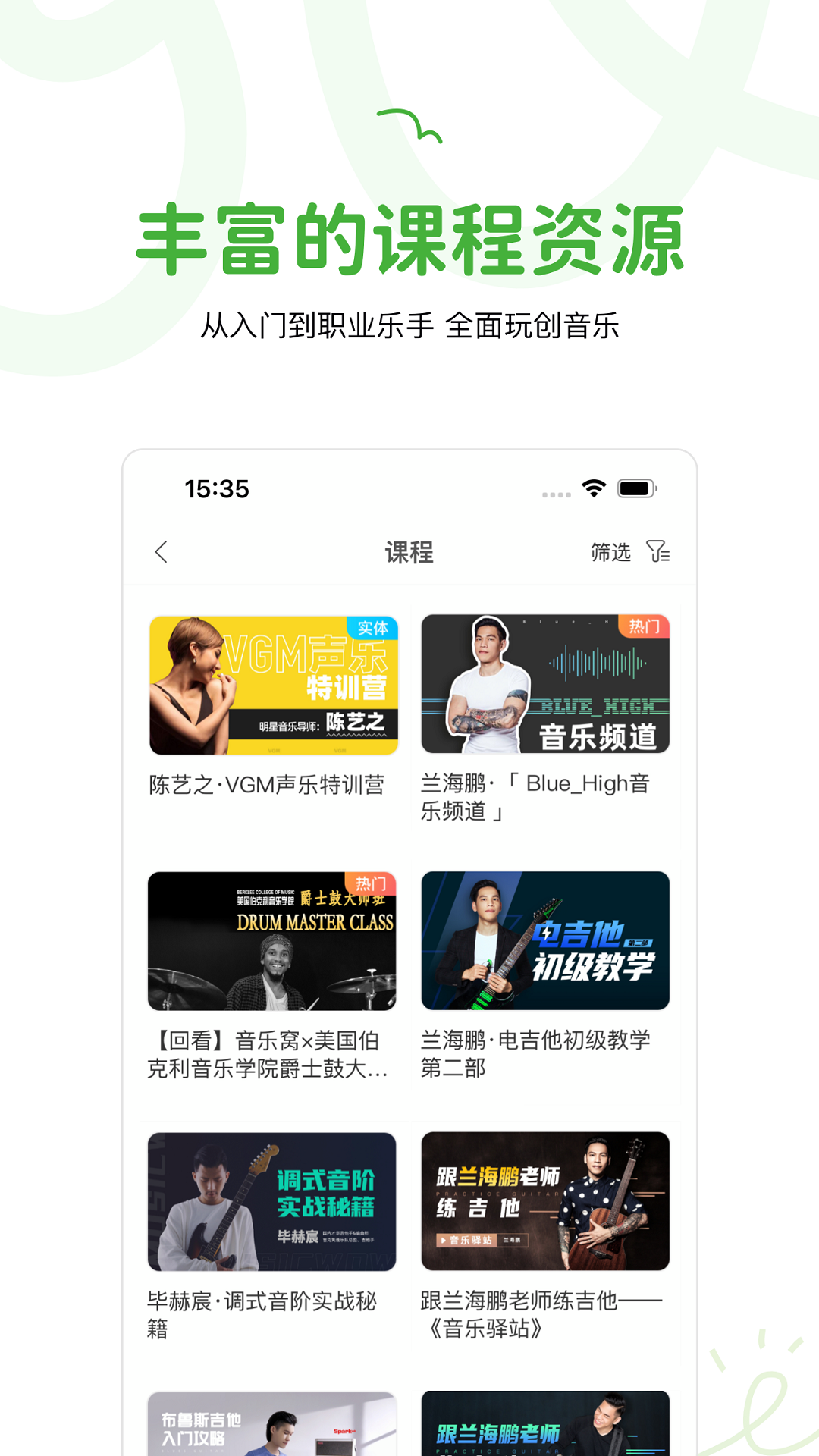Screen dimensions: 819x1456
Task: Open the filter icon next to 筛选
Action: click(x=659, y=553)
